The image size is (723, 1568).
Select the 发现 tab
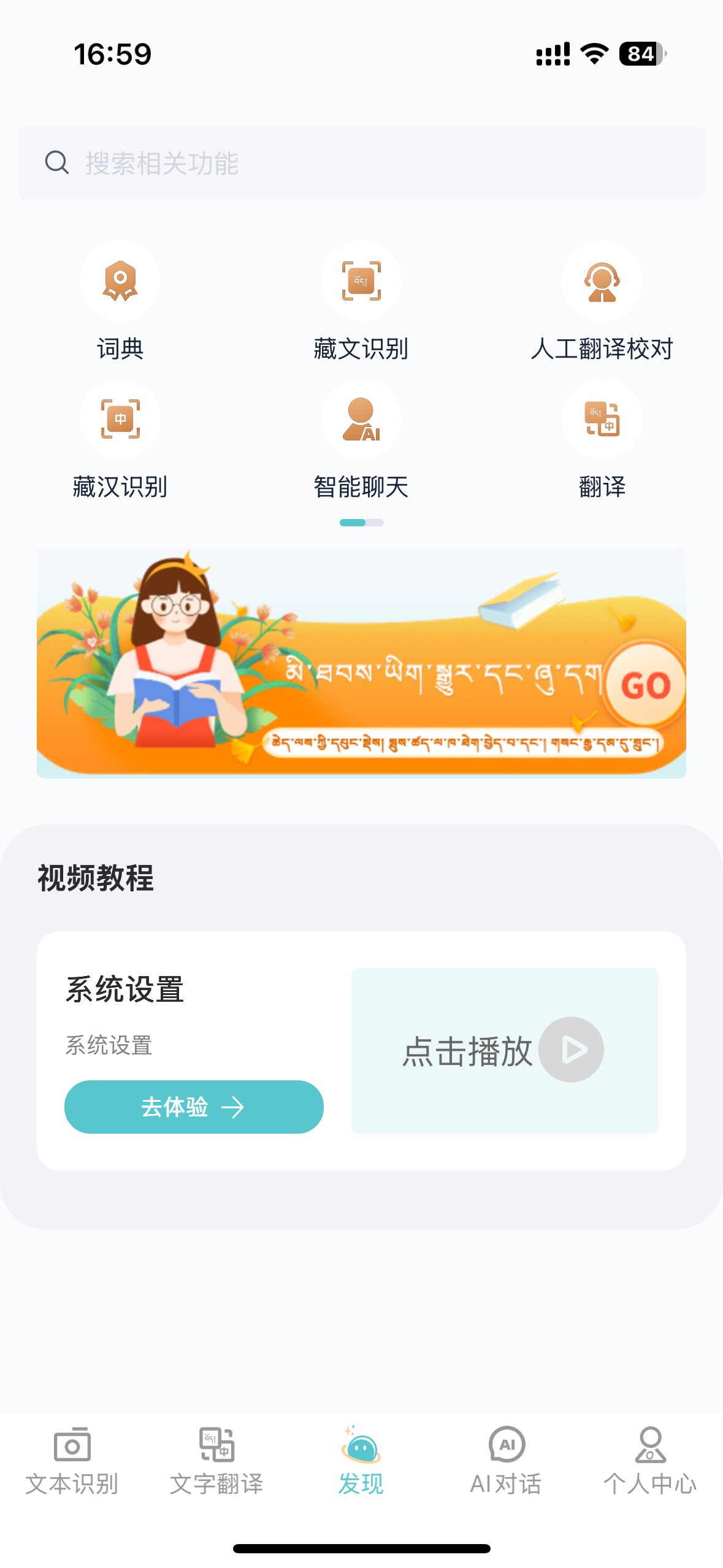tap(361, 1461)
